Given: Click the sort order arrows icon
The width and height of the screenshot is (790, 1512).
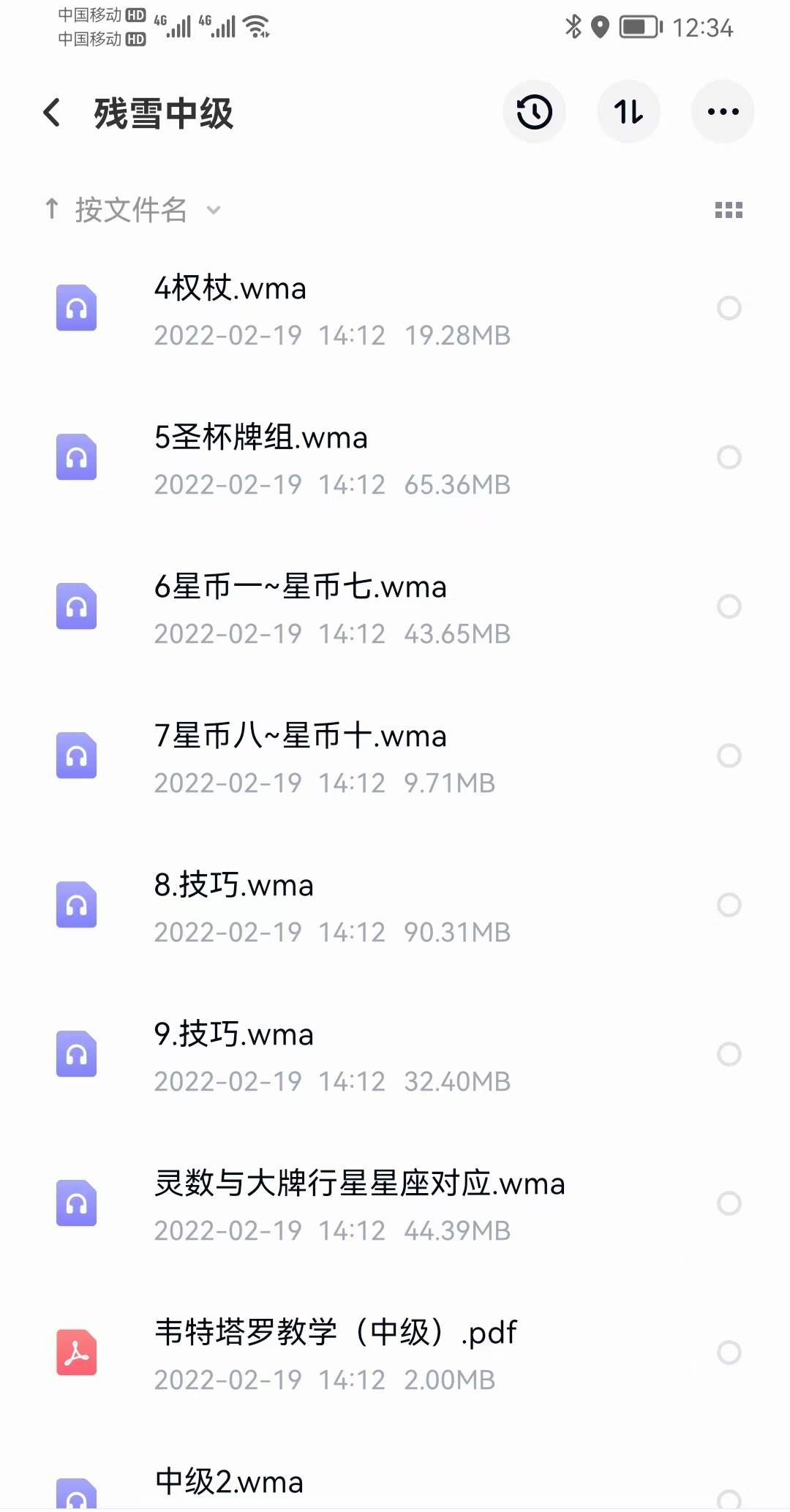Looking at the screenshot, I should coord(629,111).
